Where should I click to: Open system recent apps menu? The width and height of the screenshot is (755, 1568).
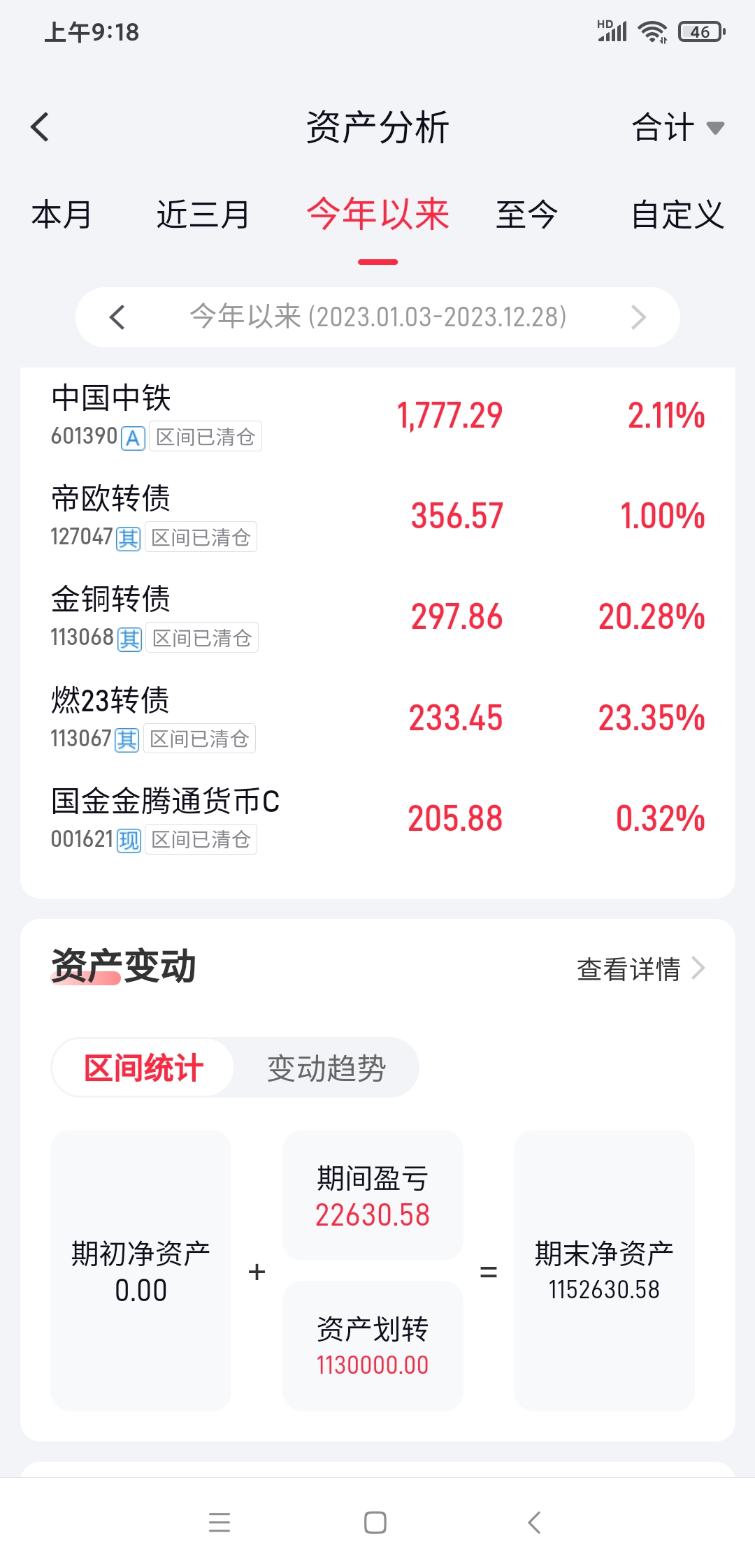[x=220, y=1523]
